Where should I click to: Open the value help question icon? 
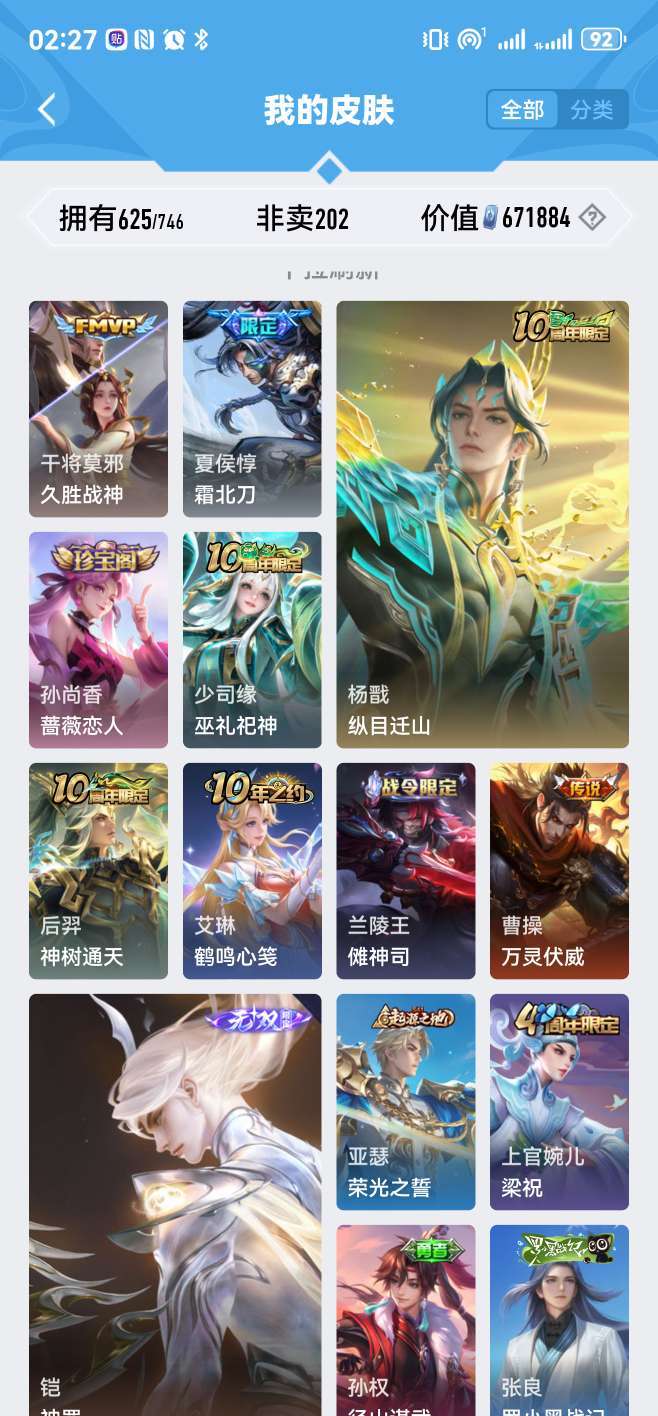pos(593,217)
